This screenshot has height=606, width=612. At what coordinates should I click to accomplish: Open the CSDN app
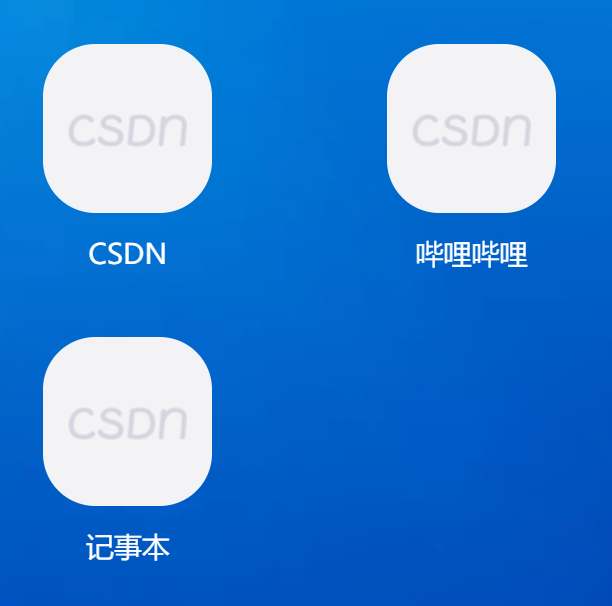pos(127,129)
